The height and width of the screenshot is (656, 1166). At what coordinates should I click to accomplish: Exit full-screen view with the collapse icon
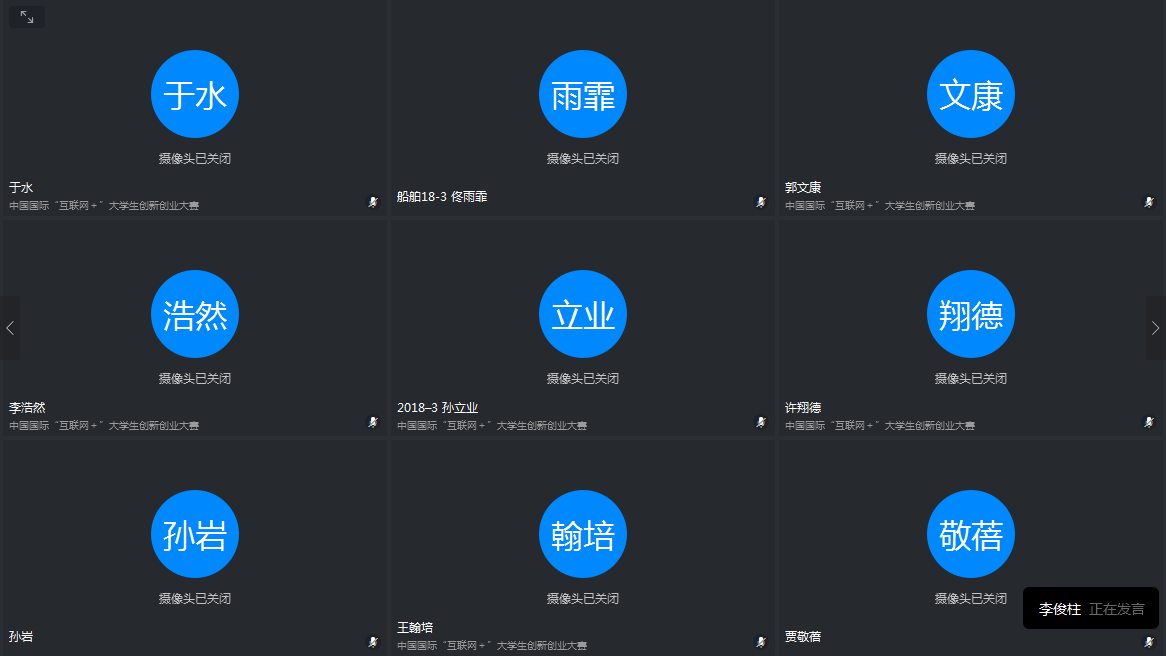click(27, 16)
